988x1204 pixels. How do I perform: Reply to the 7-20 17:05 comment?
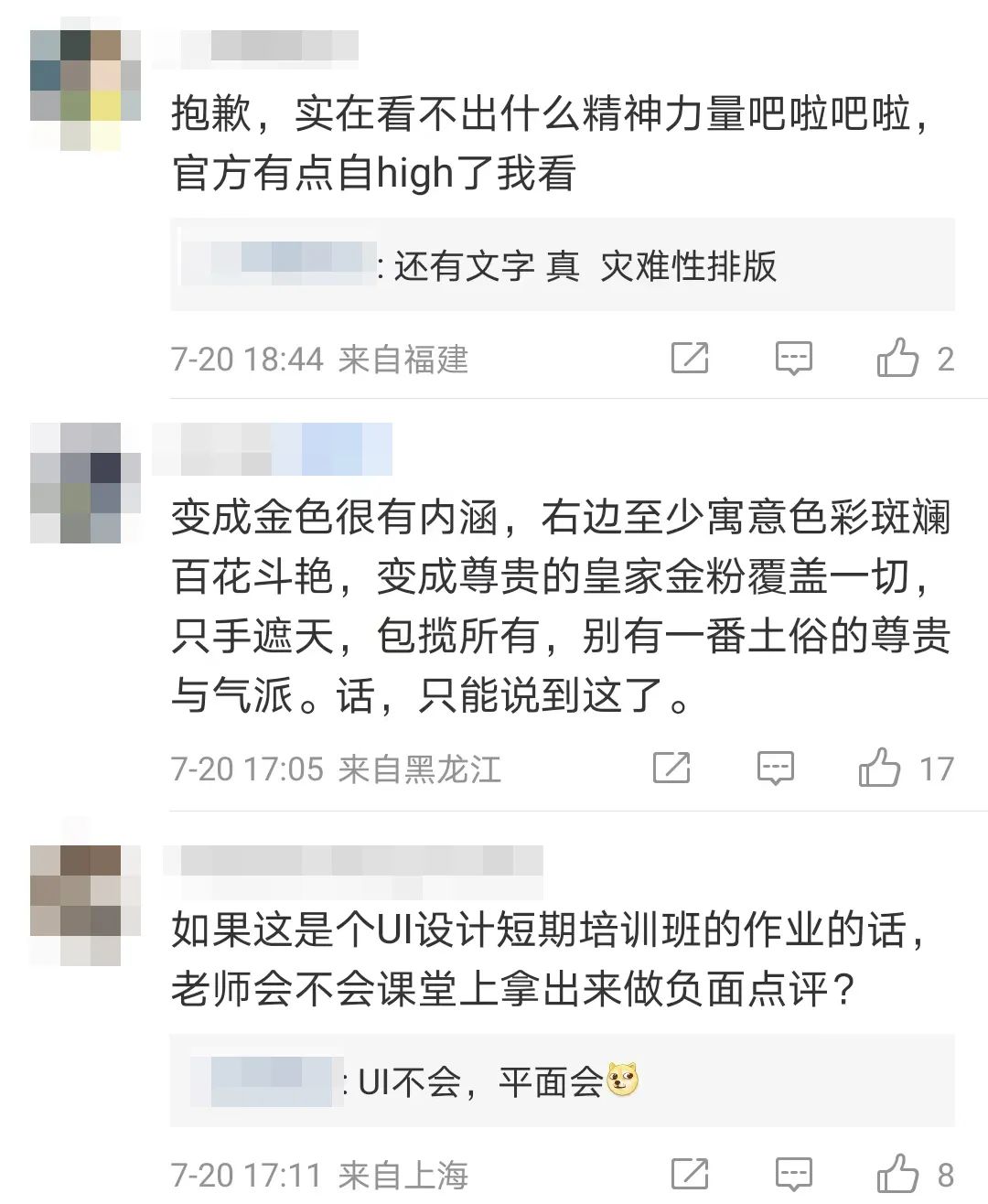775,769
